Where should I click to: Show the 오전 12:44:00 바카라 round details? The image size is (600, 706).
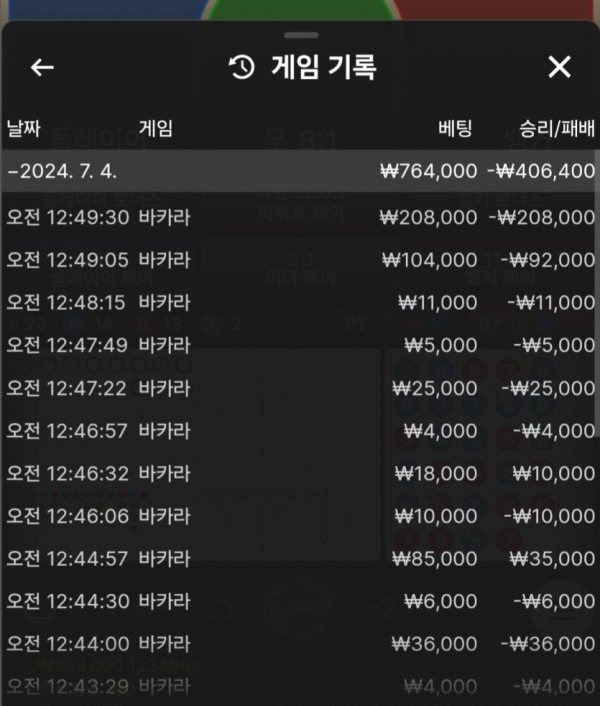tap(300, 644)
